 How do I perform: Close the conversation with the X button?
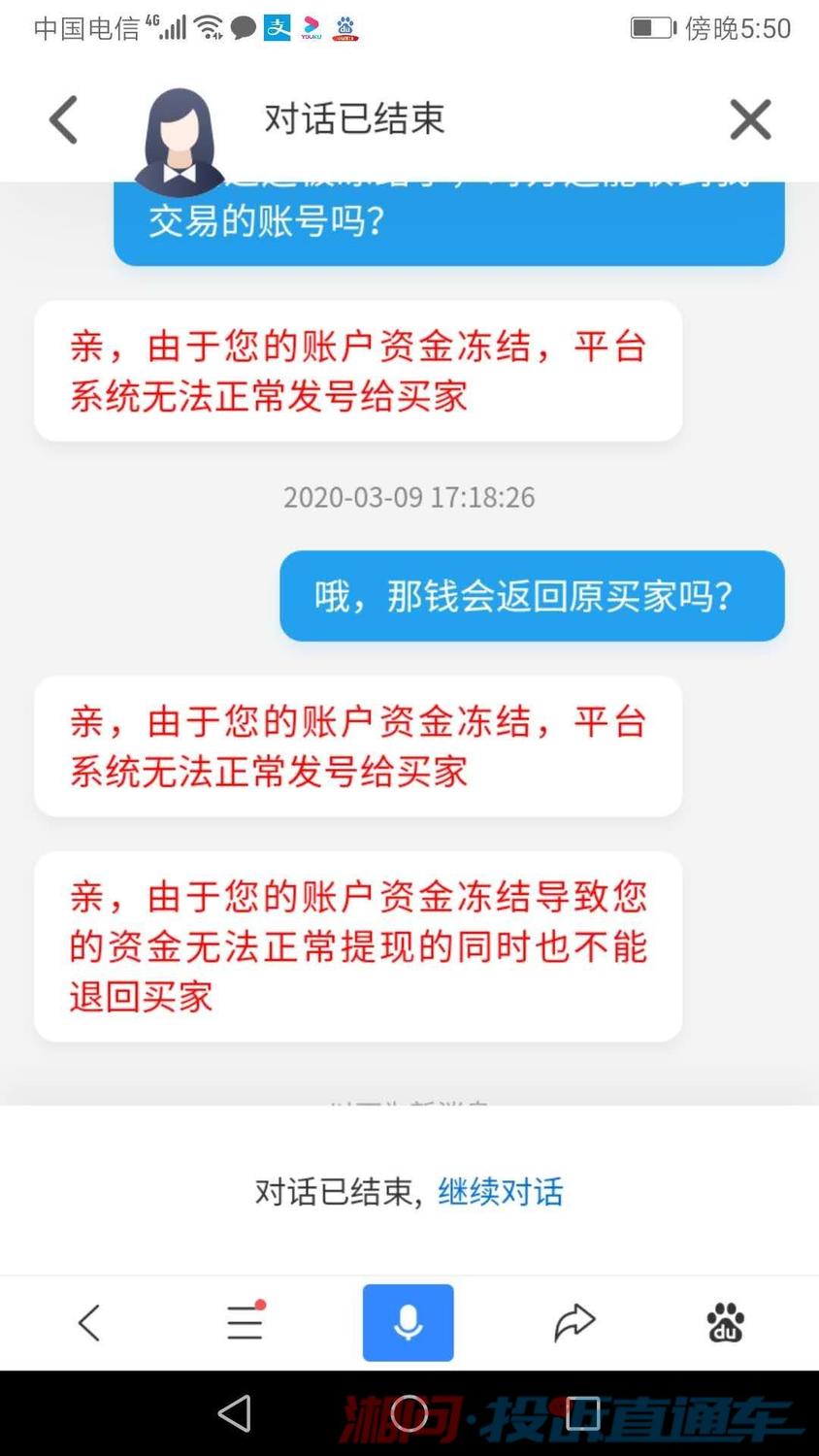(750, 118)
